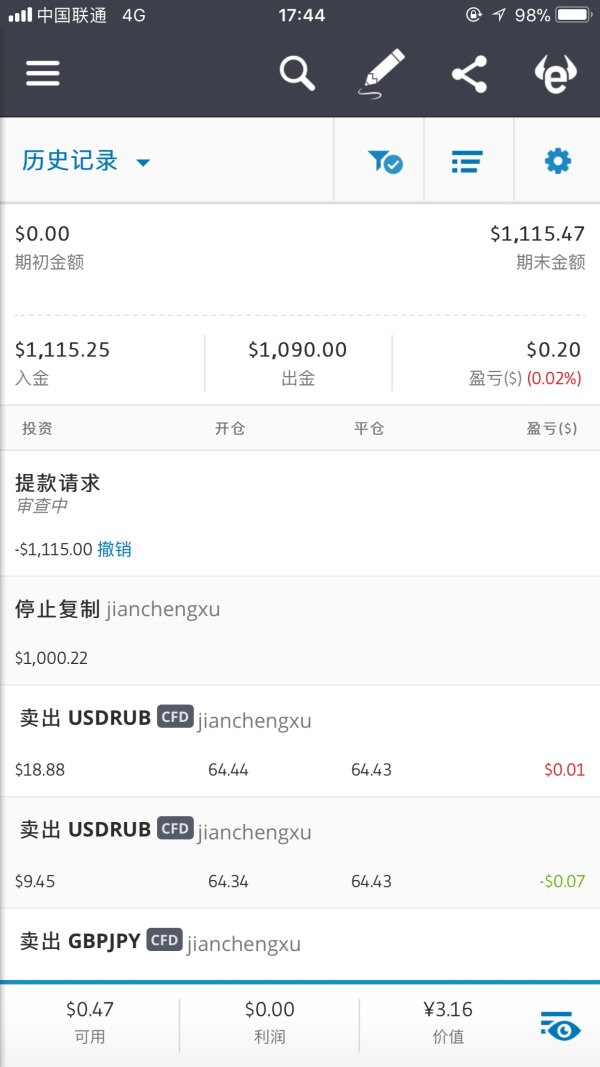Screen dimensions: 600x1067
Task: Expand the 历史记录 dropdown
Action: coord(86,161)
